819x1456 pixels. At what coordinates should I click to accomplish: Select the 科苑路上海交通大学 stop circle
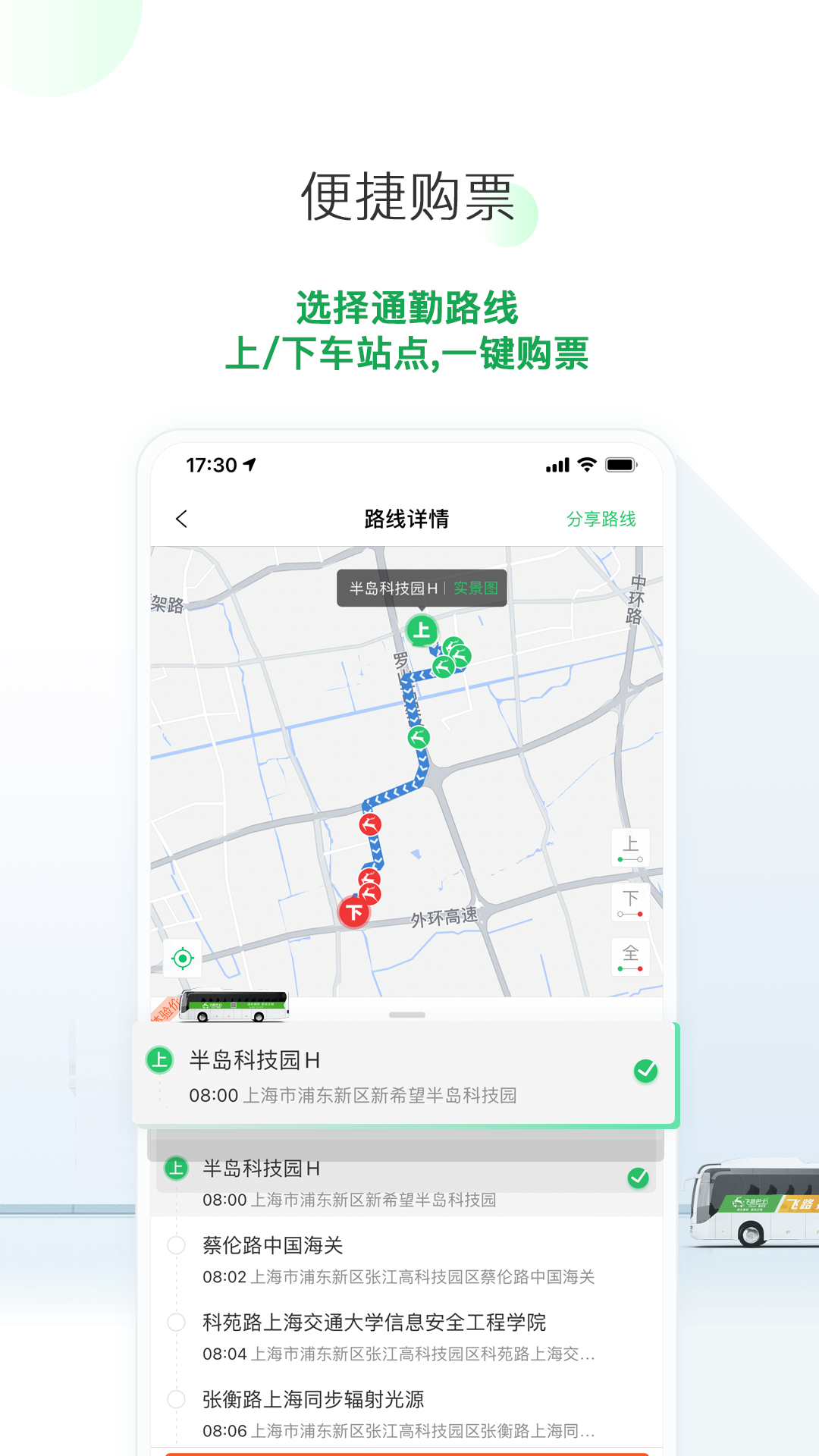click(177, 1323)
